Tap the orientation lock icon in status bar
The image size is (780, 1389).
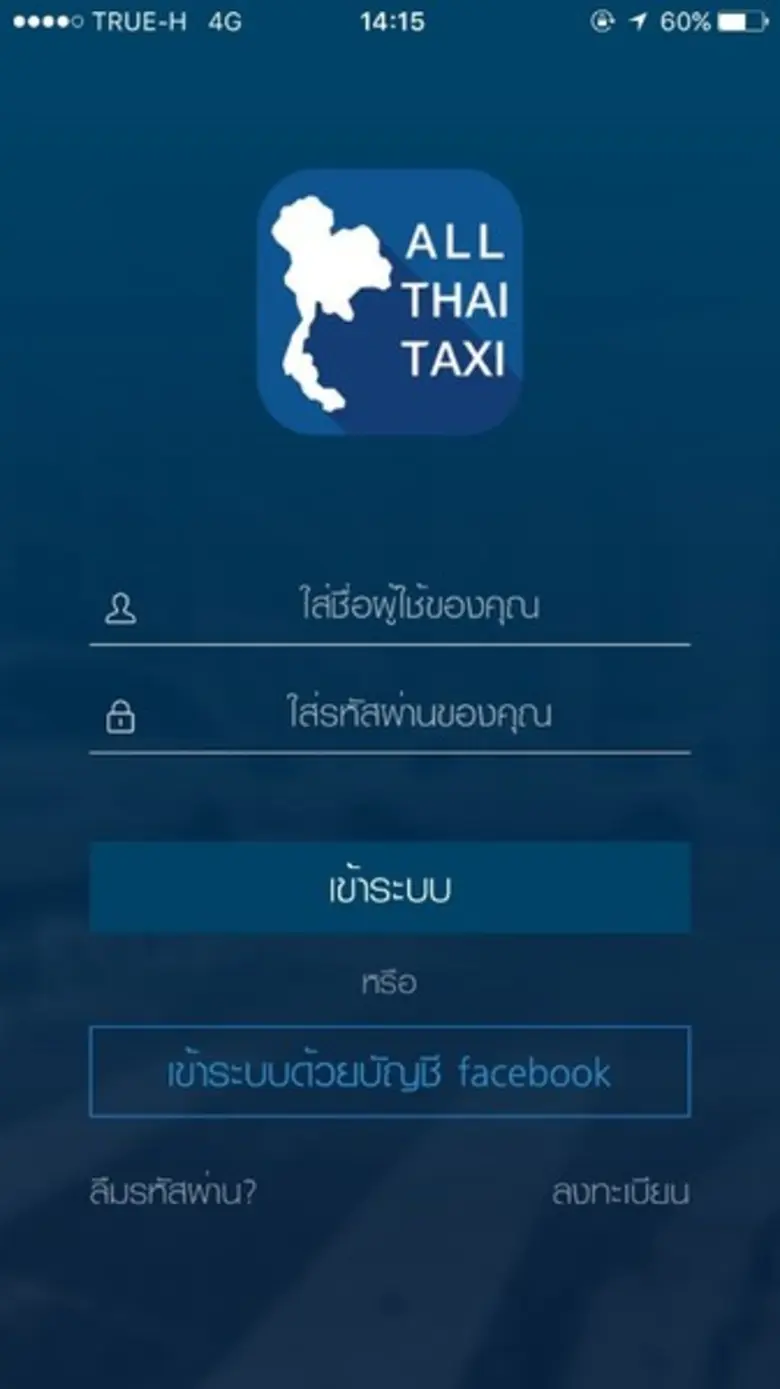click(x=601, y=20)
